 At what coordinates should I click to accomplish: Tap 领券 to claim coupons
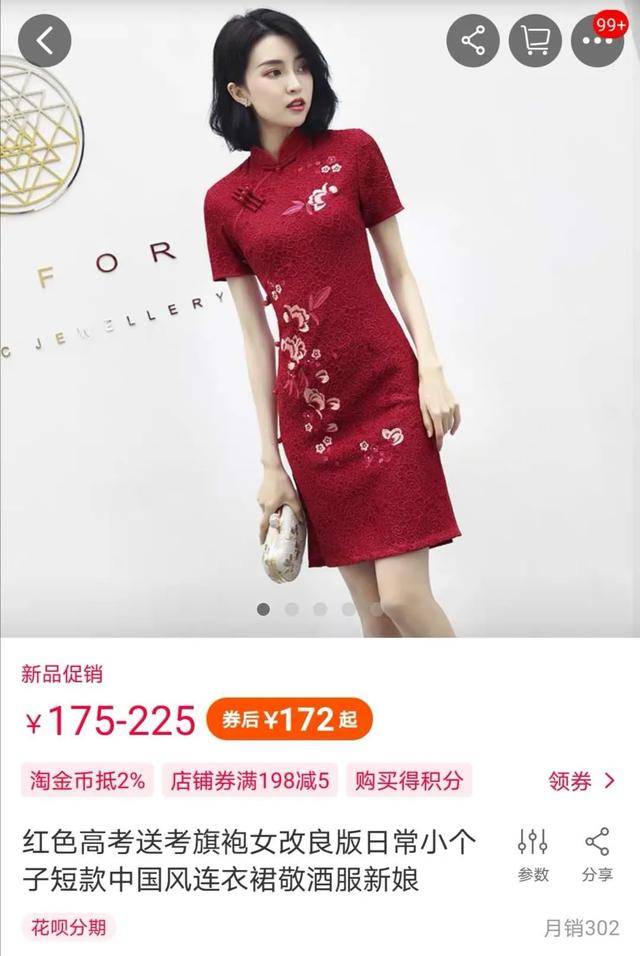click(582, 781)
